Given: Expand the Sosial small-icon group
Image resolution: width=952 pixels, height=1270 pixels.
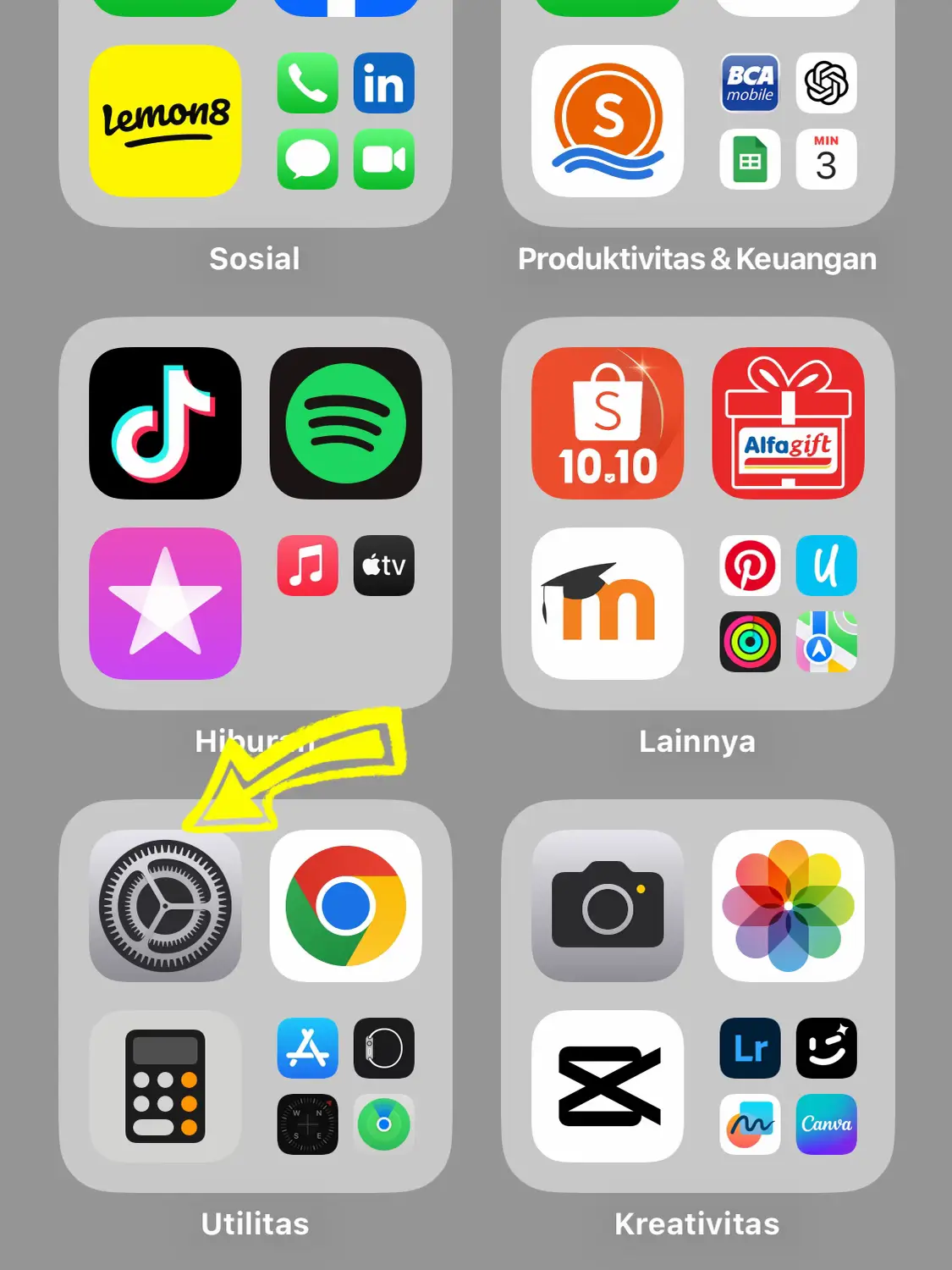Looking at the screenshot, I should (x=345, y=120).
